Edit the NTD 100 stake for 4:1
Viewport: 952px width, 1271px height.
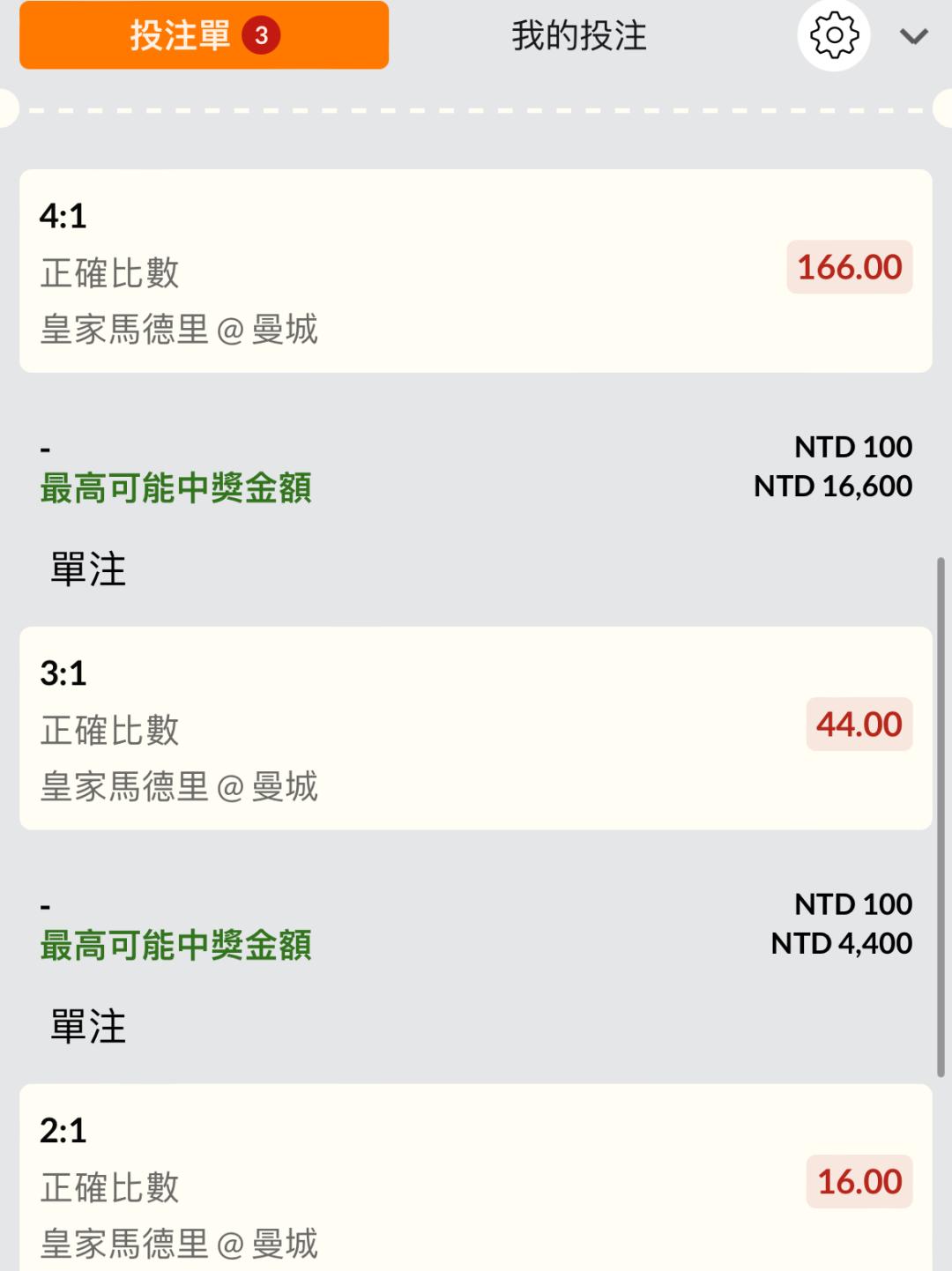pos(852,447)
